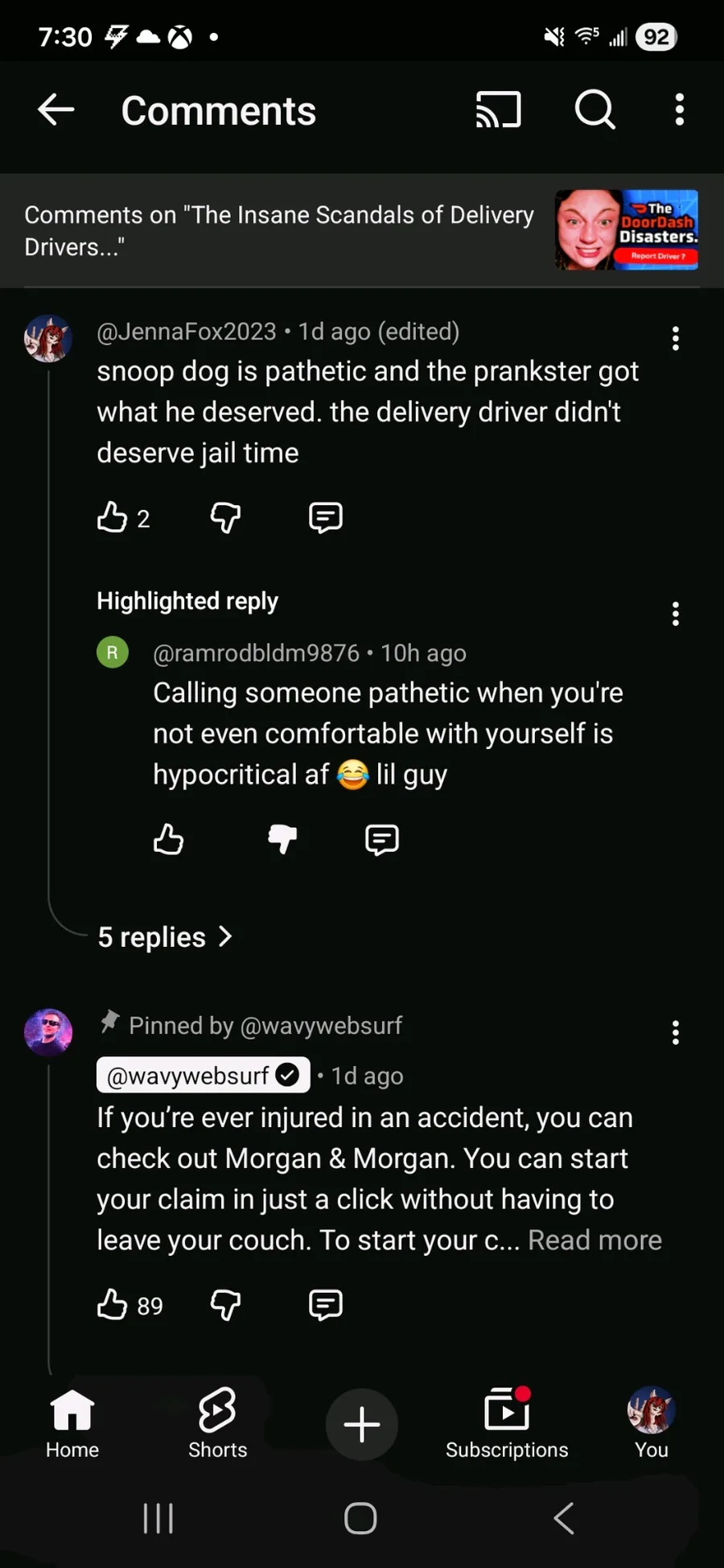The height and width of the screenshot is (1568, 724).
Task: Dislike the @JennaFox2023 comment
Action: coord(225,517)
